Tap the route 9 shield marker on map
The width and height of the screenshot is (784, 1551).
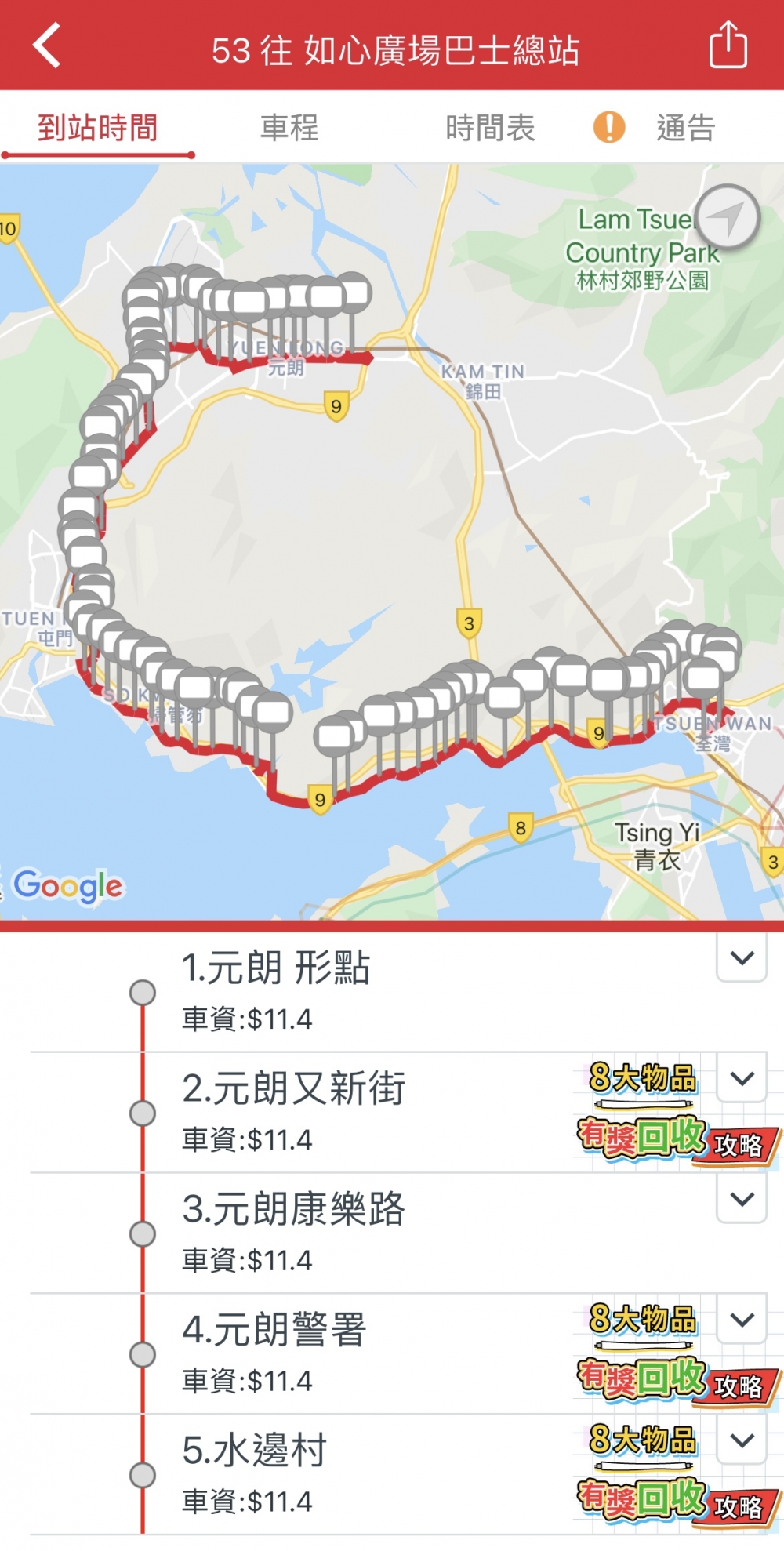[336, 406]
